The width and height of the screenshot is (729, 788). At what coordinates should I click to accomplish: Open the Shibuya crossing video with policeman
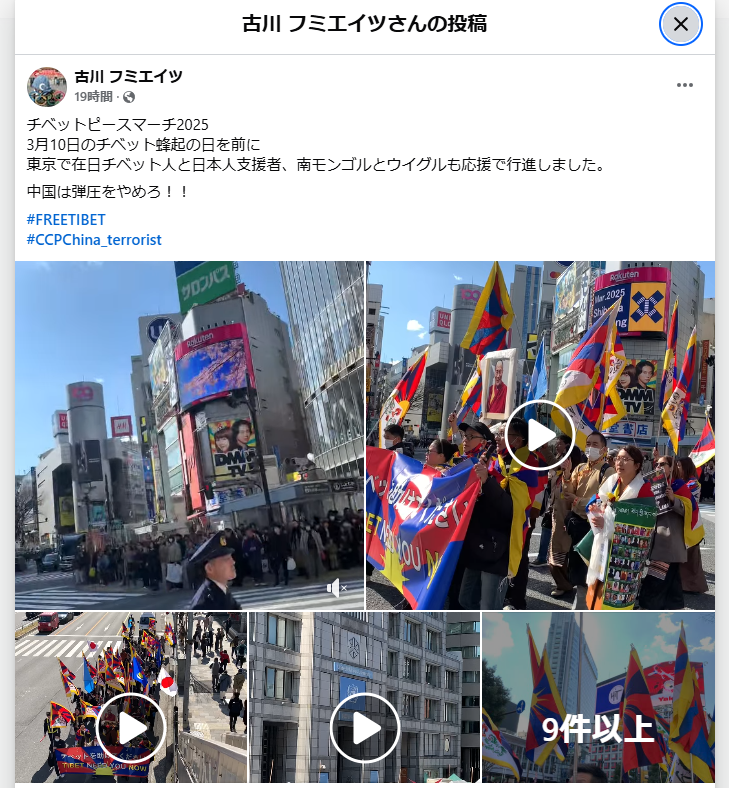(x=189, y=435)
